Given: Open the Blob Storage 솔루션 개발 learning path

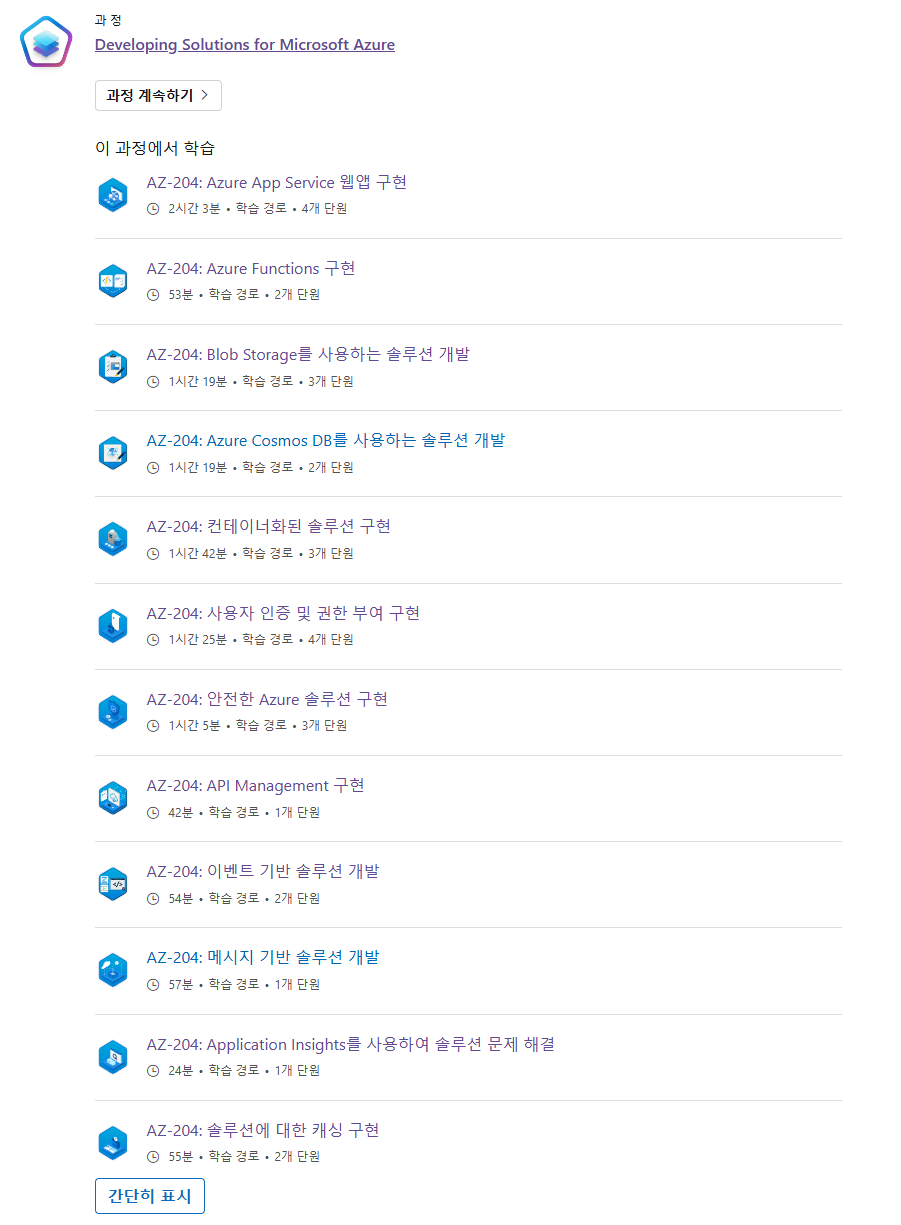Looking at the screenshot, I should click(307, 354).
